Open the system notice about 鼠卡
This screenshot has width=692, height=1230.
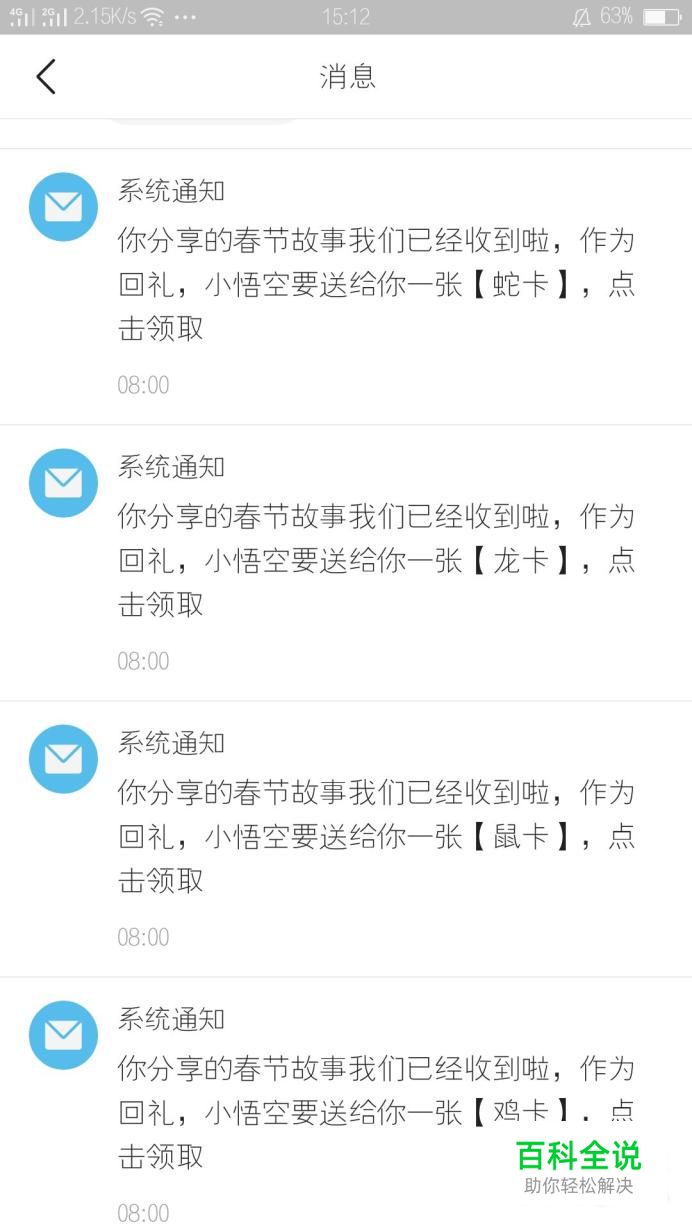pos(346,839)
